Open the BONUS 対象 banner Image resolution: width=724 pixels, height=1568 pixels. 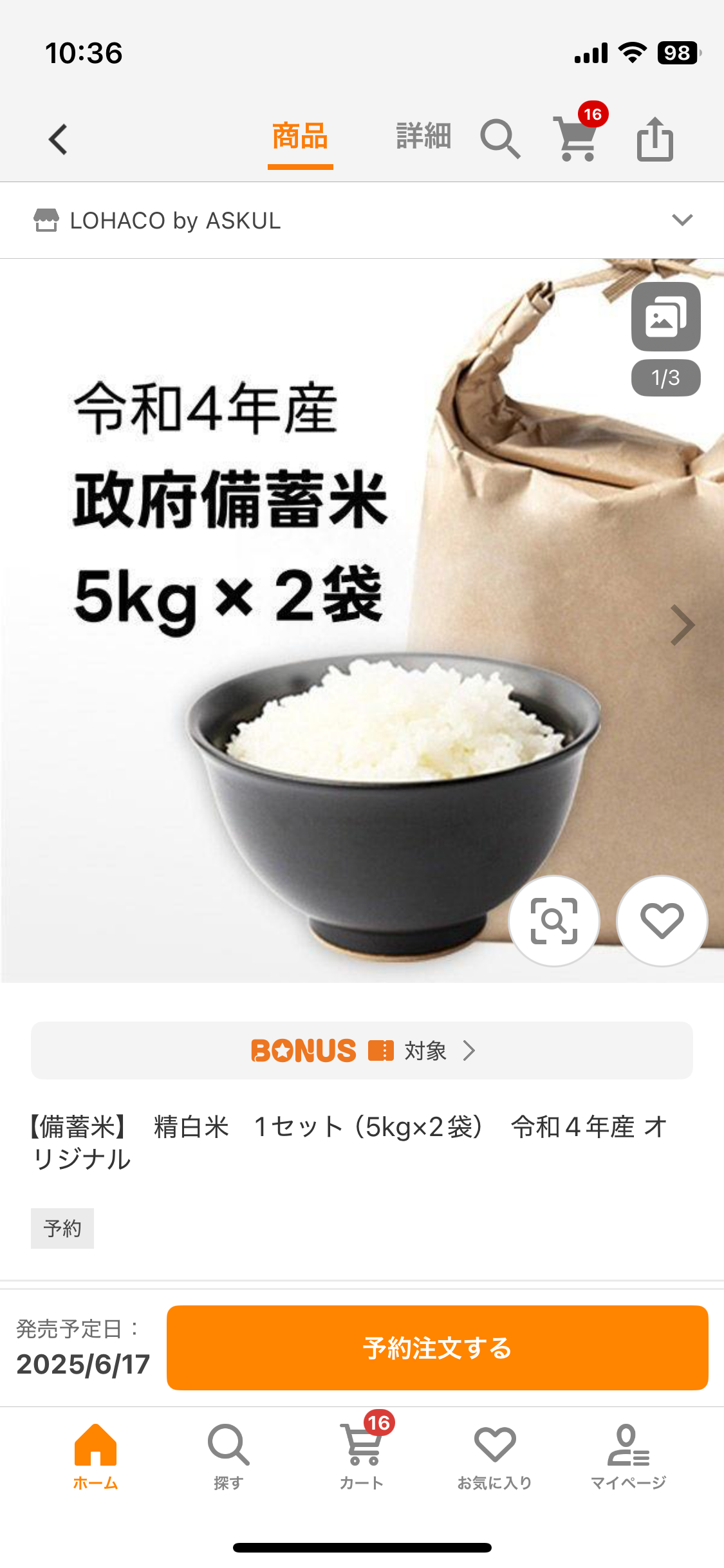[362, 1050]
